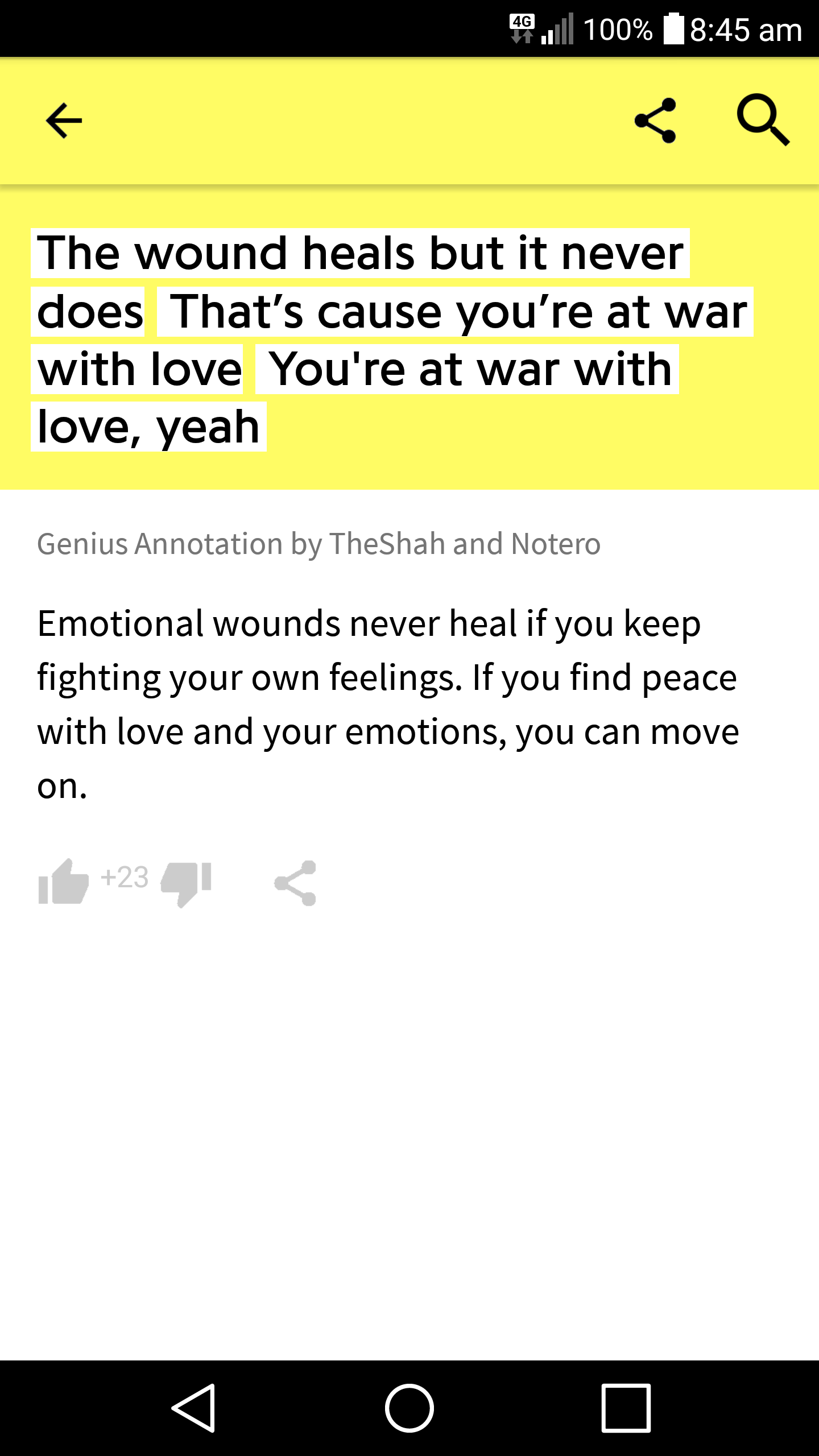Downvote this annotation with thumbs down
This screenshot has height=1456, width=819.
[x=187, y=884]
